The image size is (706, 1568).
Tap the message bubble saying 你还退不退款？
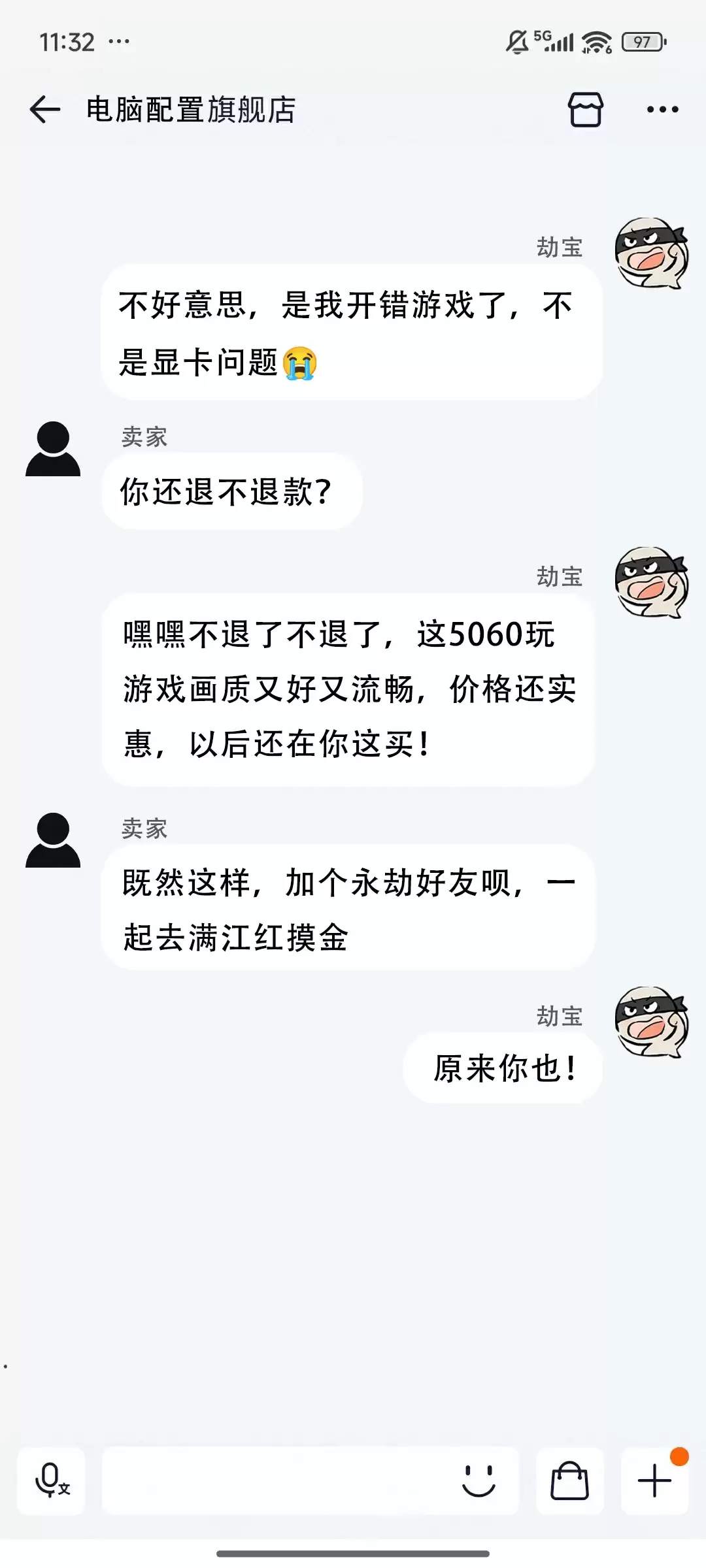[x=232, y=490]
